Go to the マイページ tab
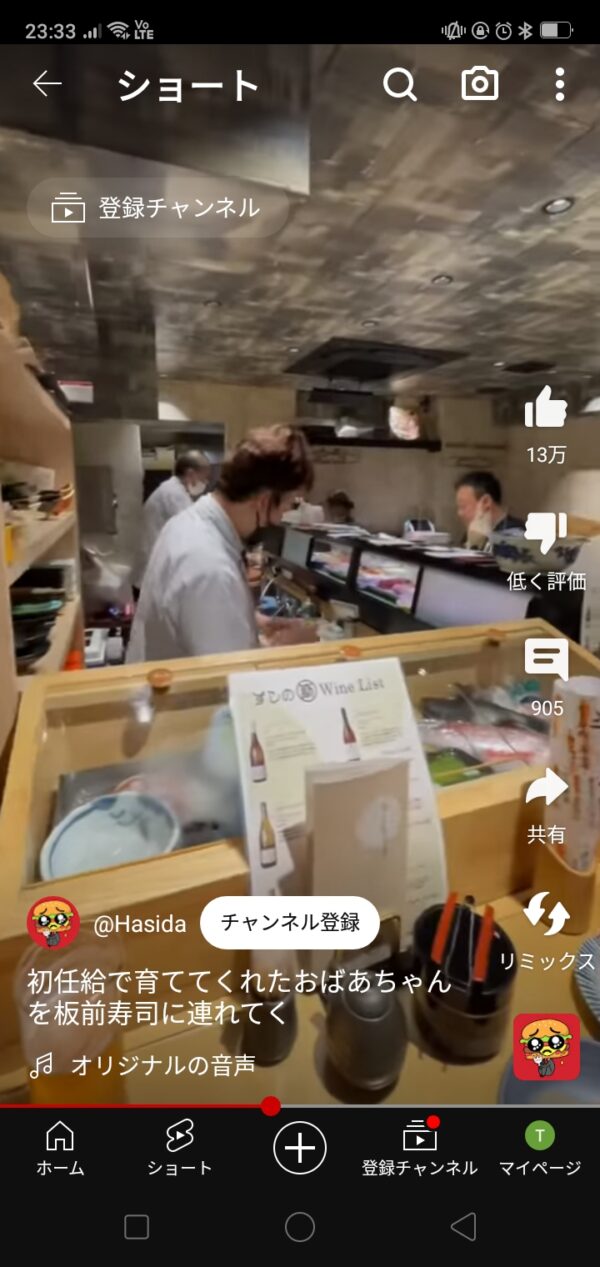This screenshot has height=1267, width=600. (540, 1148)
